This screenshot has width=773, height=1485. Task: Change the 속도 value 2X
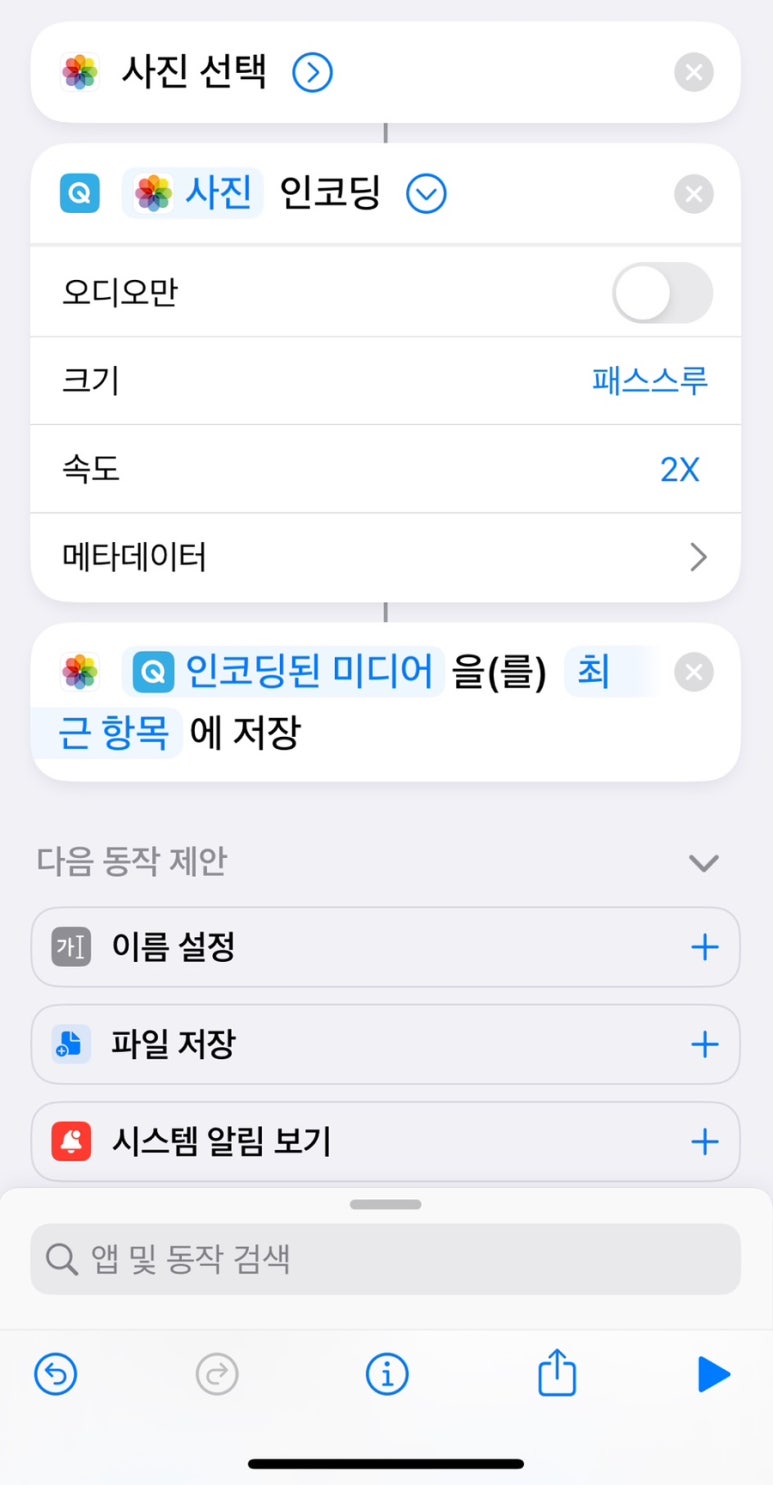tap(680, 469)
